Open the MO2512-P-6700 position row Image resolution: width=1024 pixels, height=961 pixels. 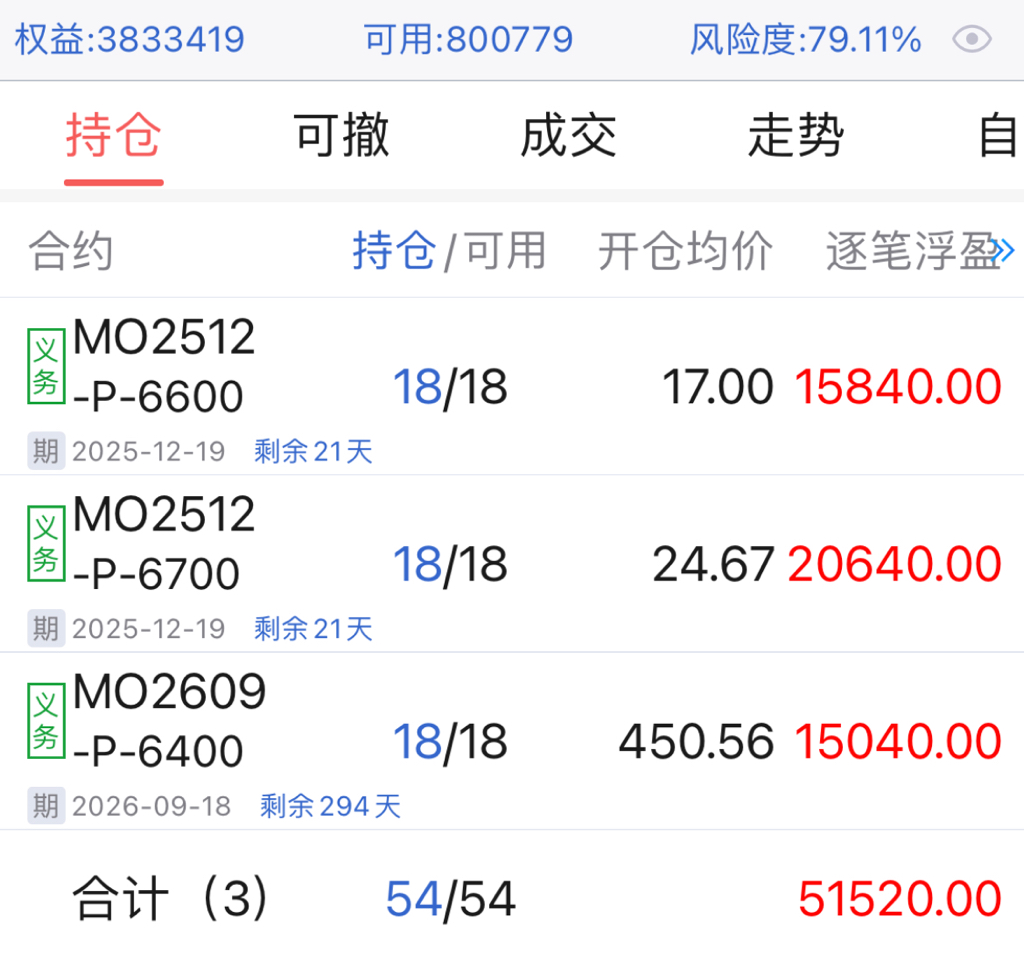[x=512, y=564]
